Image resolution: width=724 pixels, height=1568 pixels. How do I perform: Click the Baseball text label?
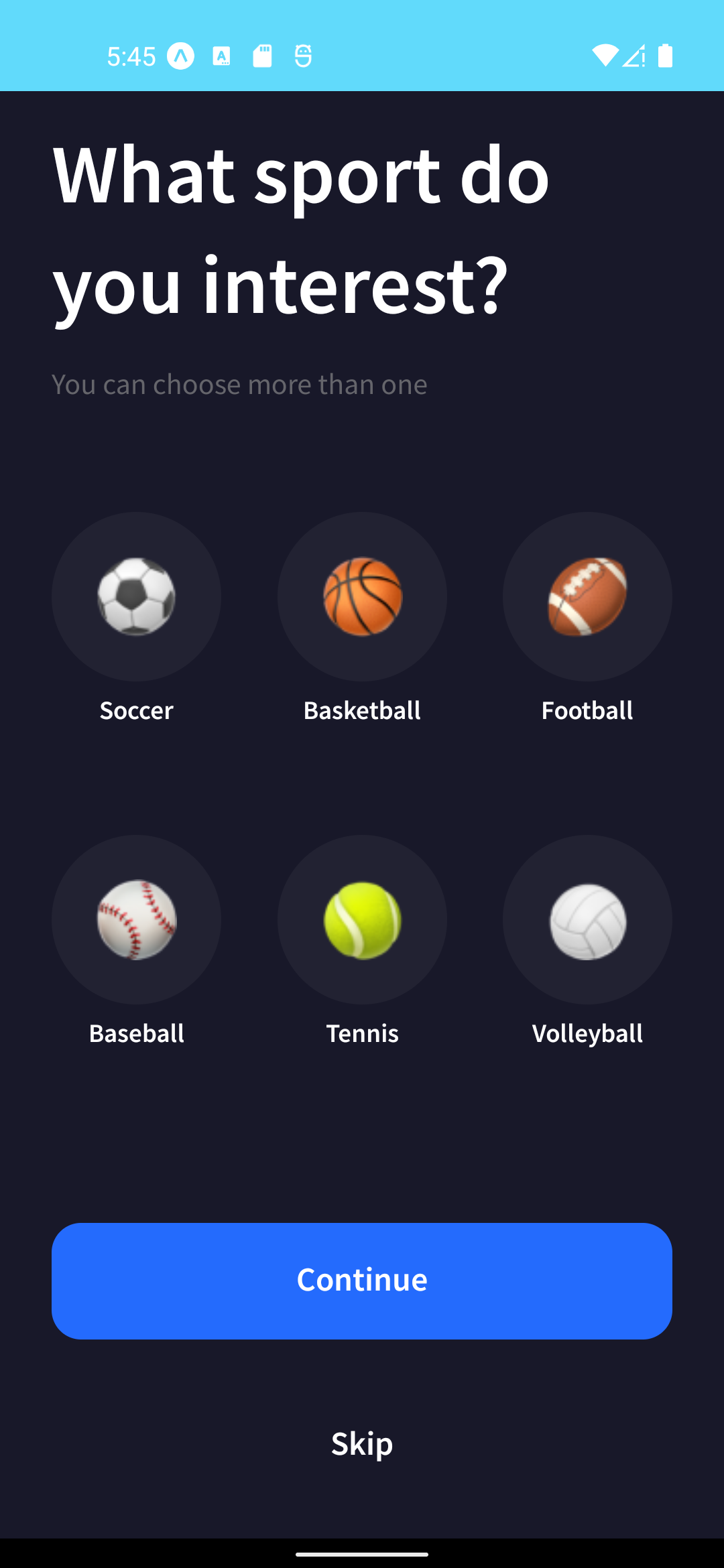click(136, 1033)
